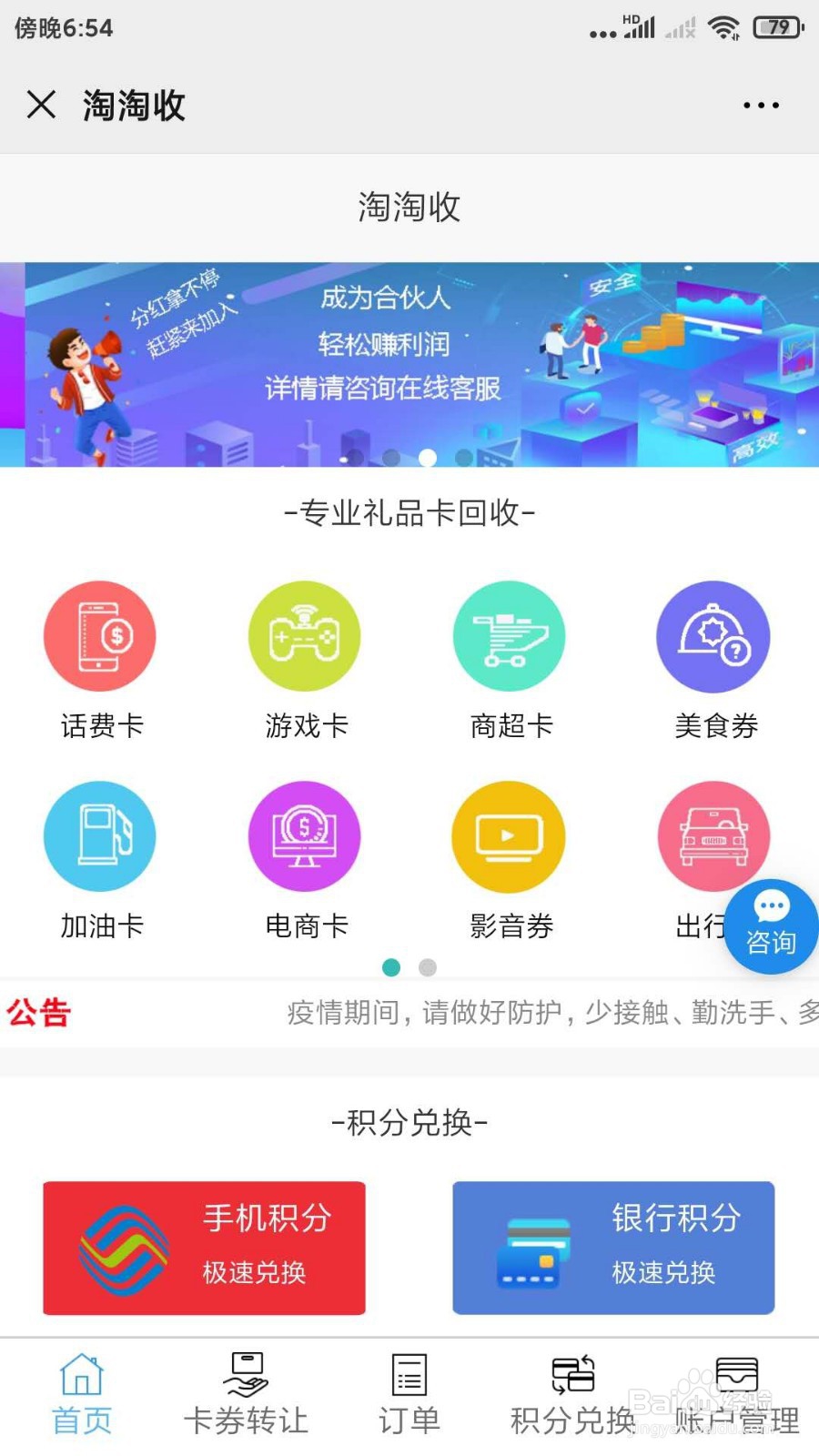Select the 话费卡 phone card recycling icon
Viewport: 819px width, 1456px height.
[x=100, y=635]
